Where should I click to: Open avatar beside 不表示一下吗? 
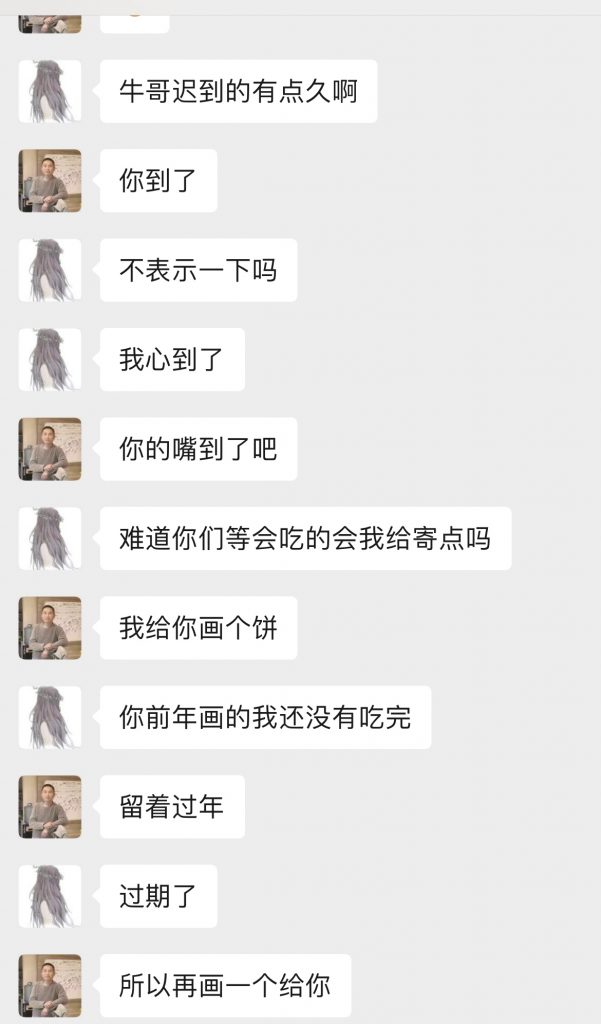pyautogui.click(x=50, y=270)
